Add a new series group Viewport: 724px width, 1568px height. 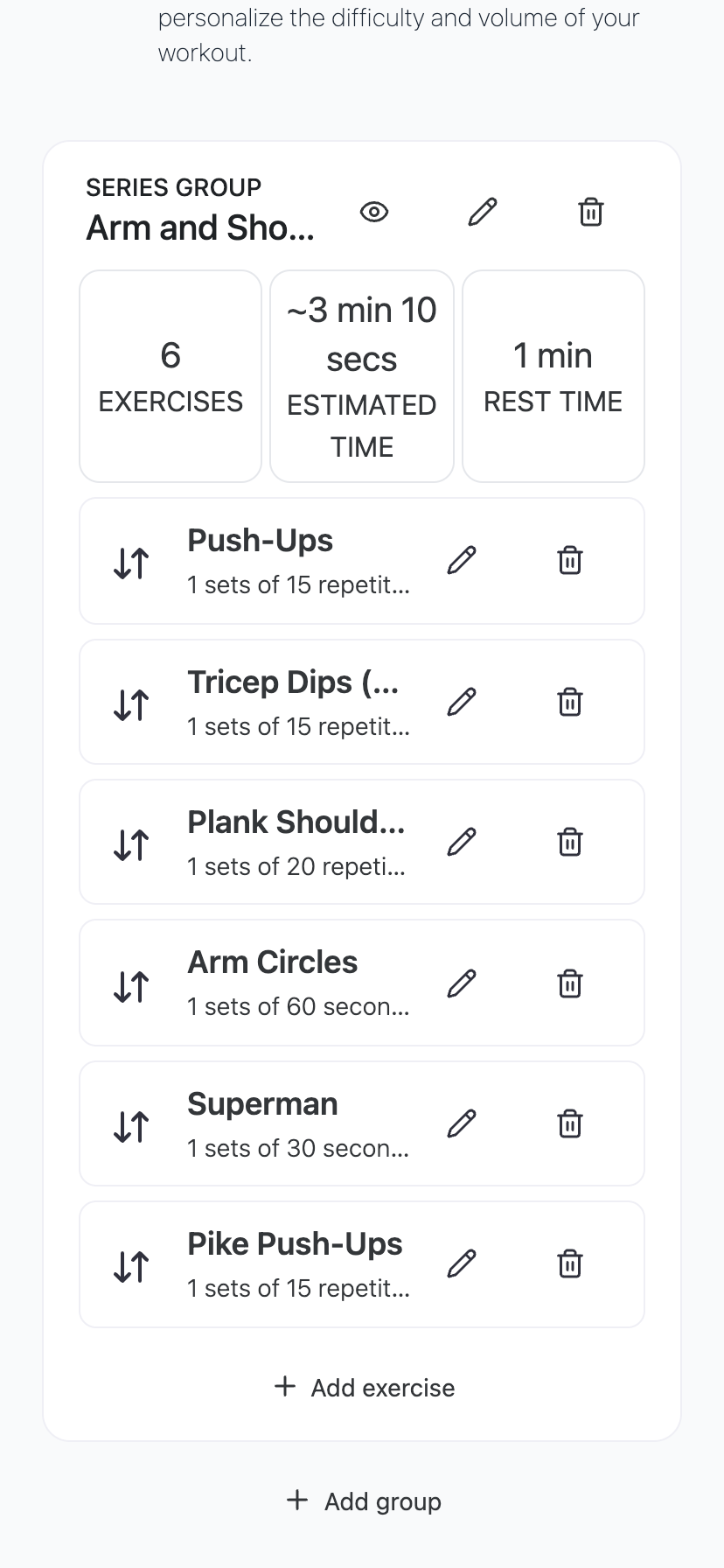pyautogui.click(x=364, y=1501)
